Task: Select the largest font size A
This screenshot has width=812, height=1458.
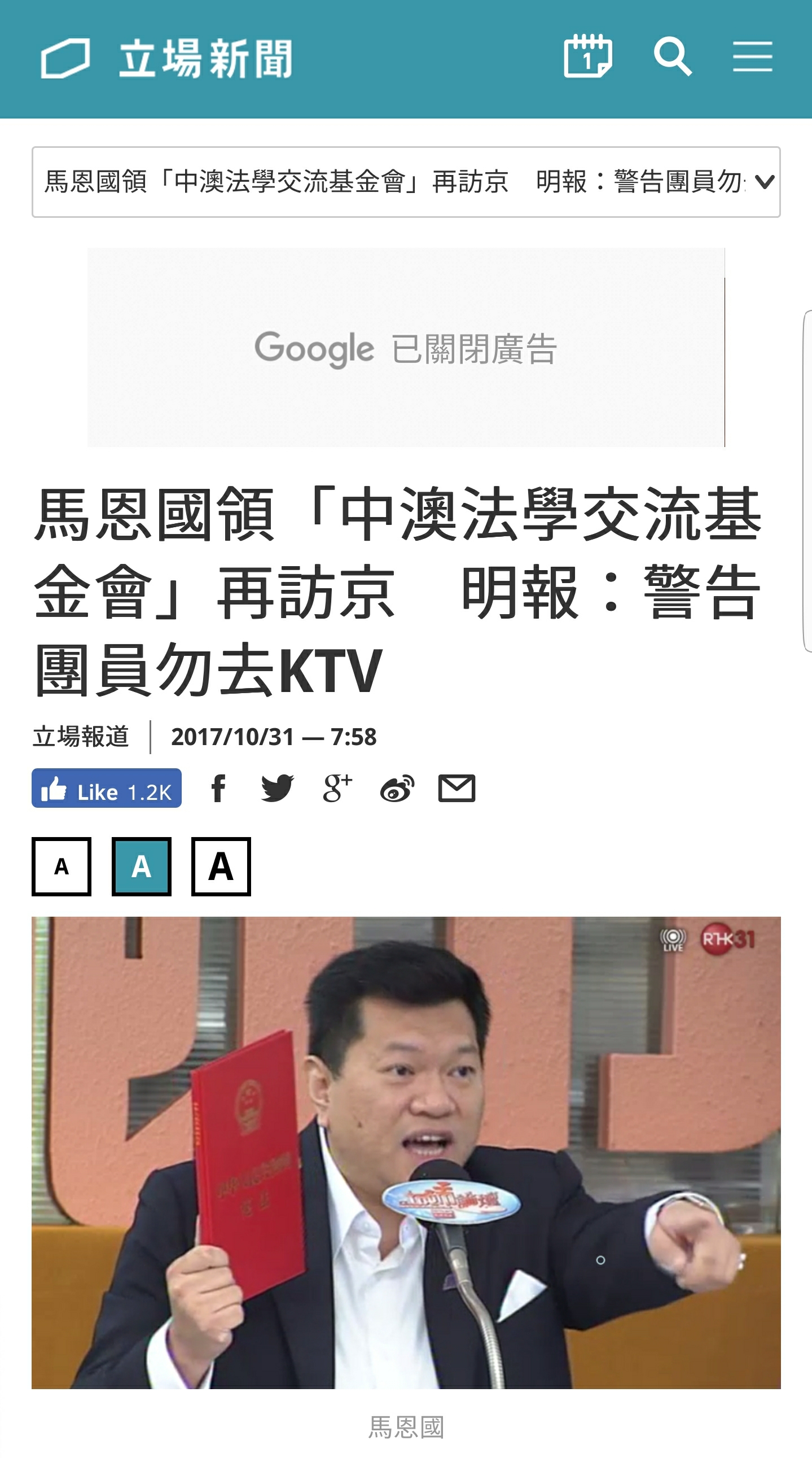Action: click(221, 866)
